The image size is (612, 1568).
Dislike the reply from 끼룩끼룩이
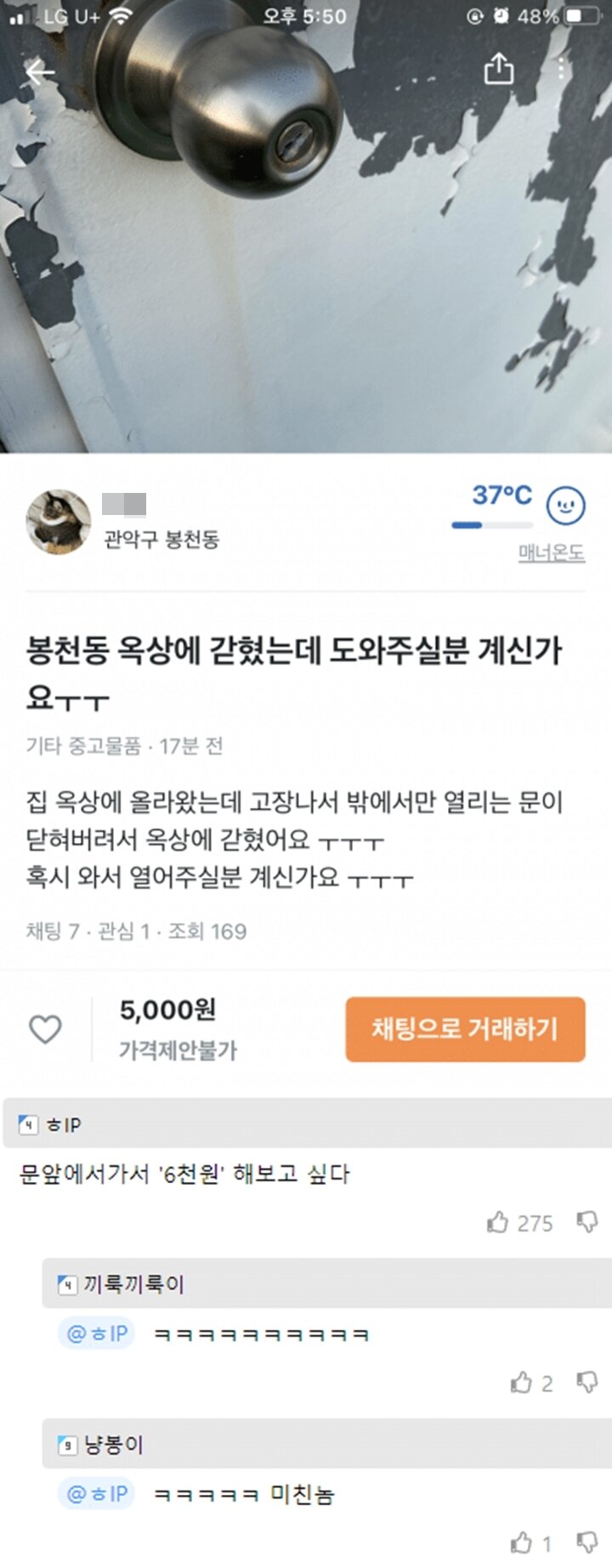(x=586, y=1383)
